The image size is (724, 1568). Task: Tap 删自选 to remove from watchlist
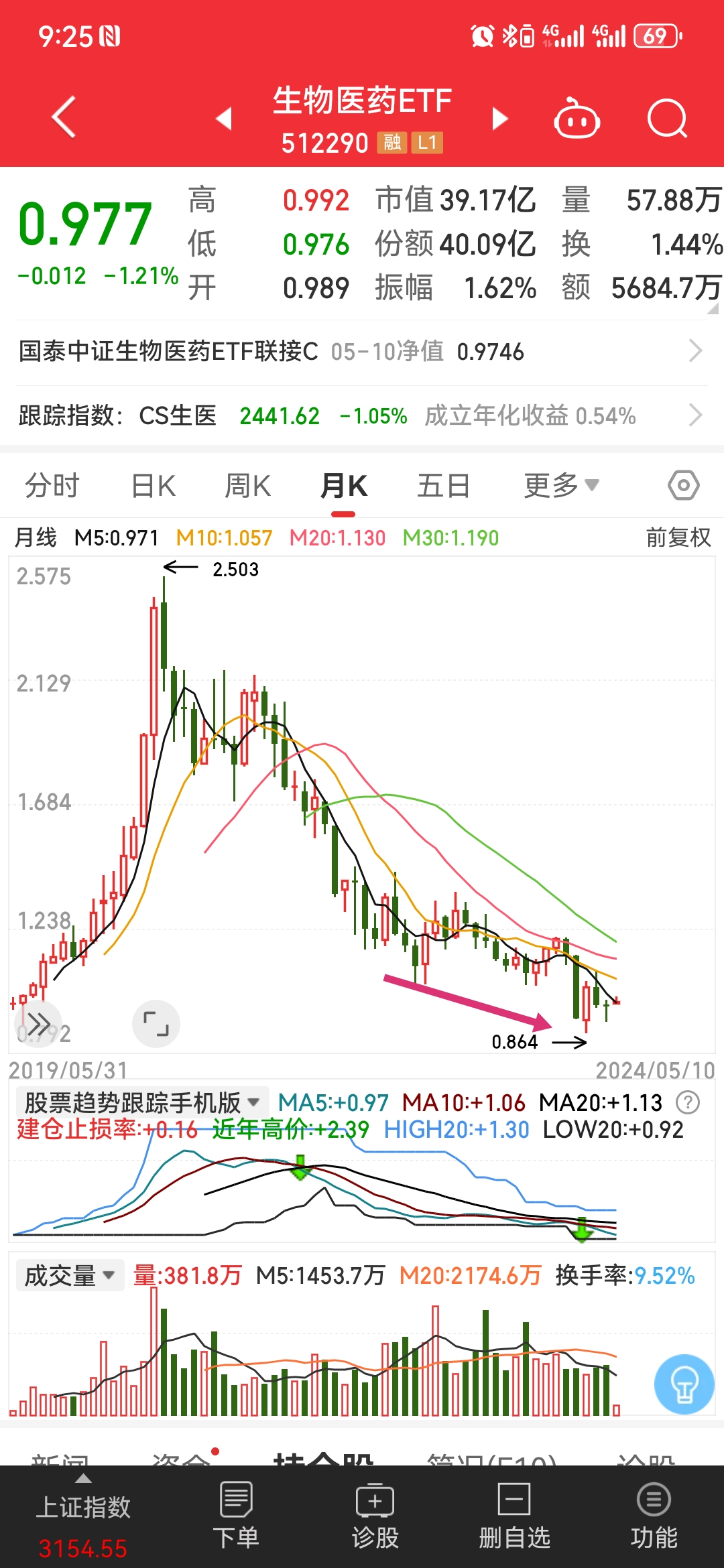[514, 1516]
